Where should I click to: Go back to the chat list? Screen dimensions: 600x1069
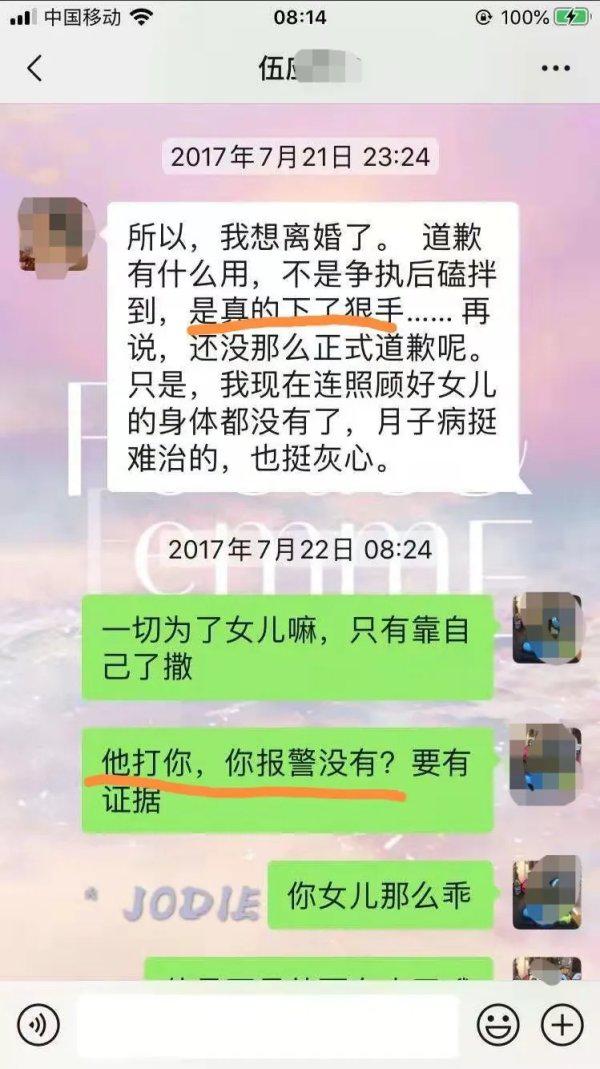34,68
